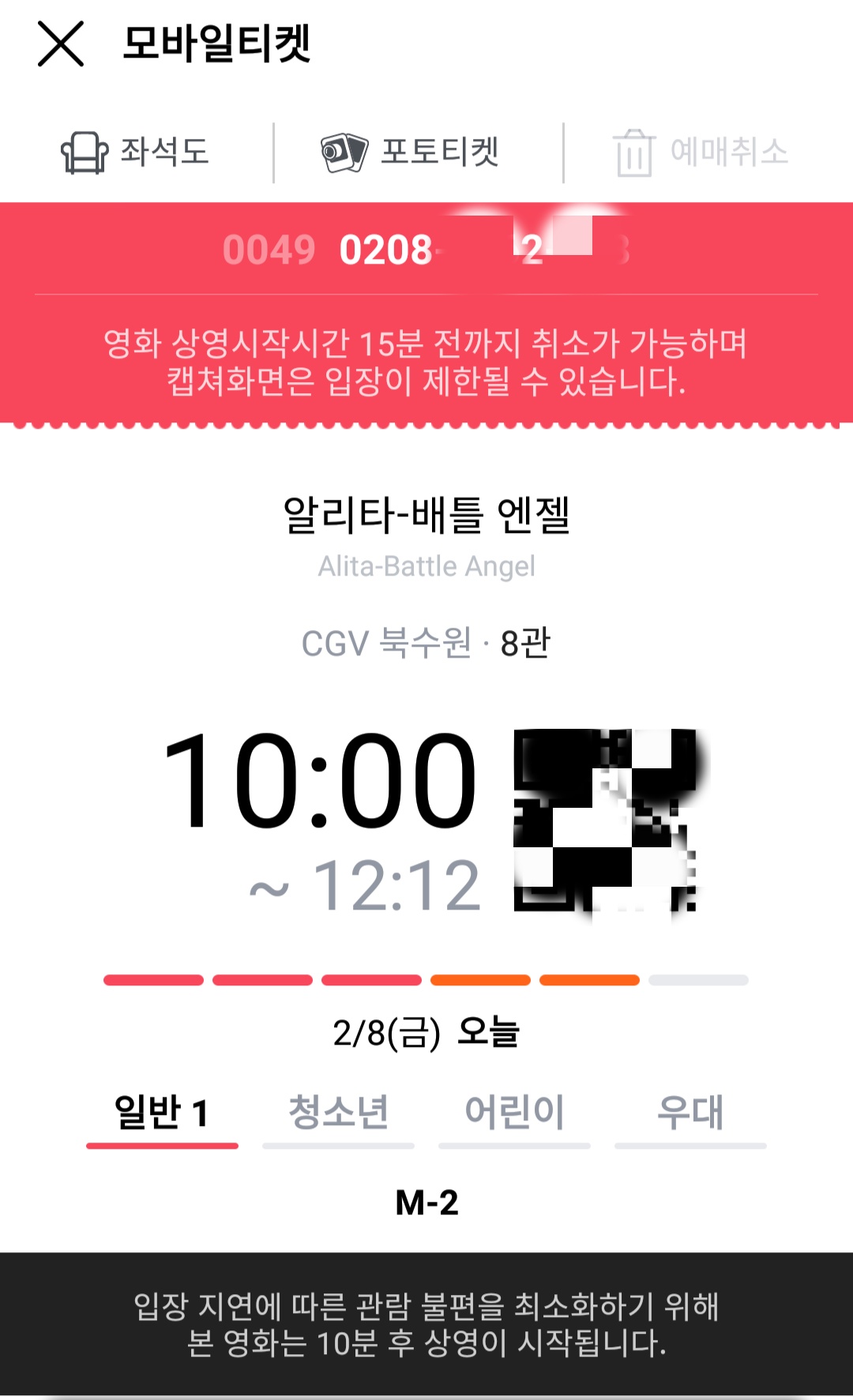Switch to the 어린이 tab
The height and width of the screenshot is (1400, 853).
coord(514,1113)
